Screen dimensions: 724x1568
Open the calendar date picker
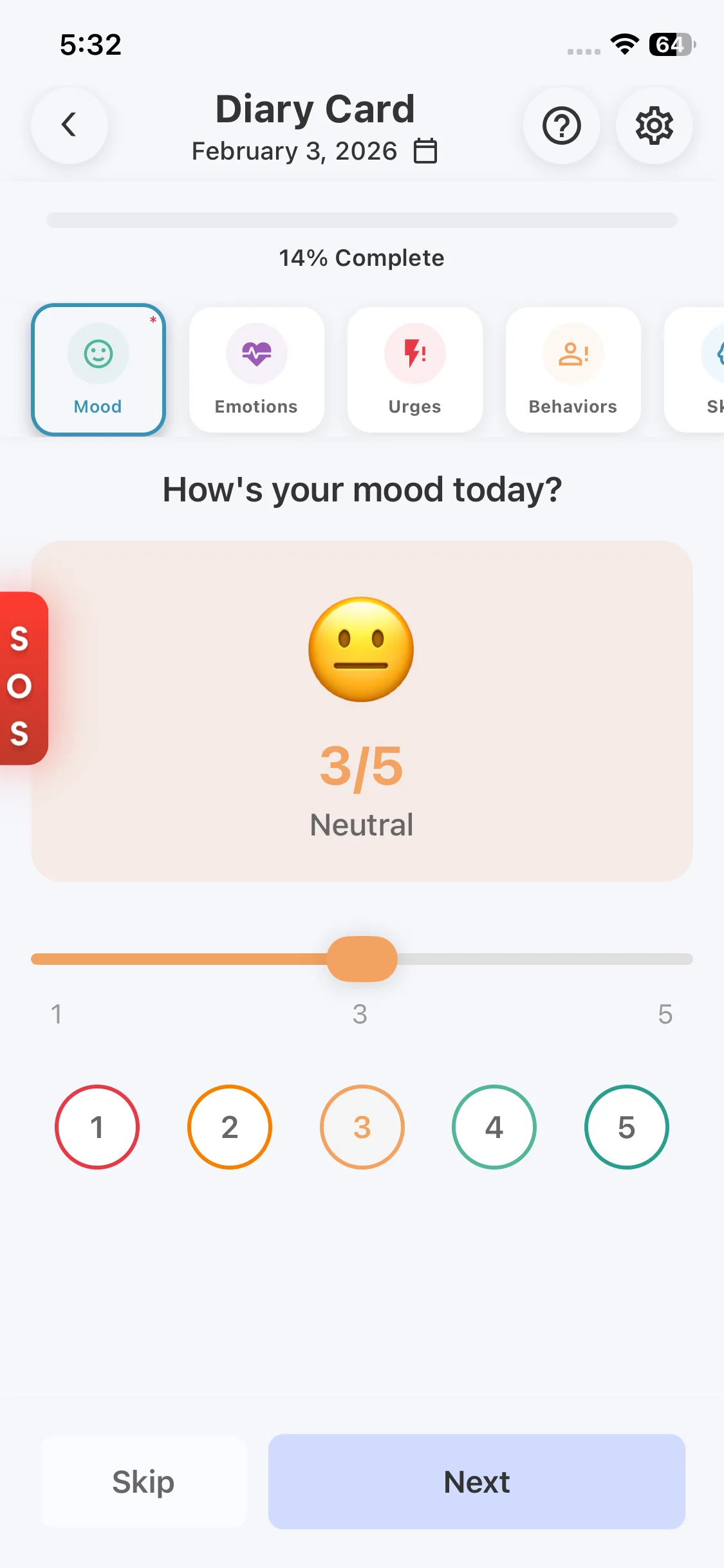425,151
